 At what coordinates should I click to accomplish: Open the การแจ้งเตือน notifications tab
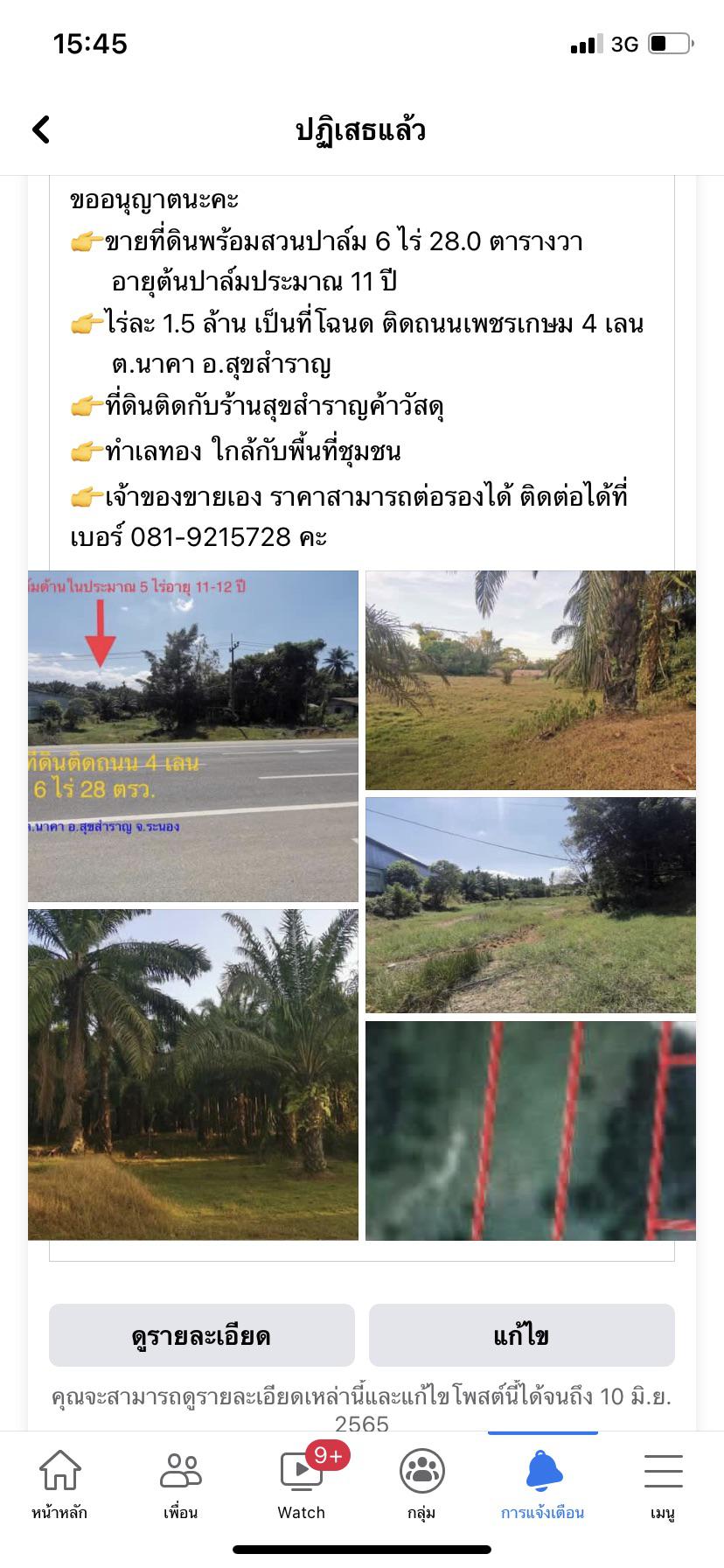click(x=543, y=1485)
